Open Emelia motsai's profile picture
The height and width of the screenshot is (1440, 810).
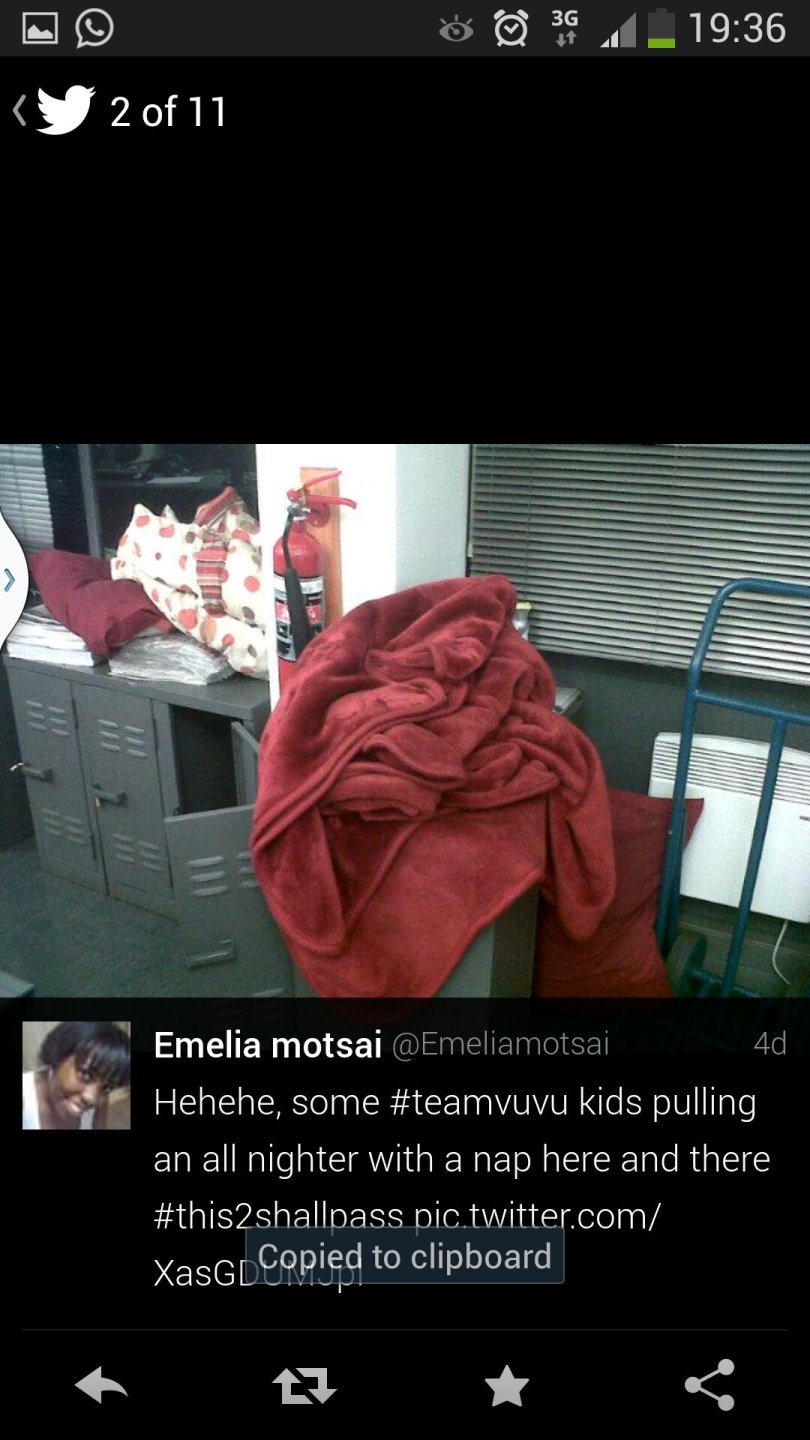76,1075
